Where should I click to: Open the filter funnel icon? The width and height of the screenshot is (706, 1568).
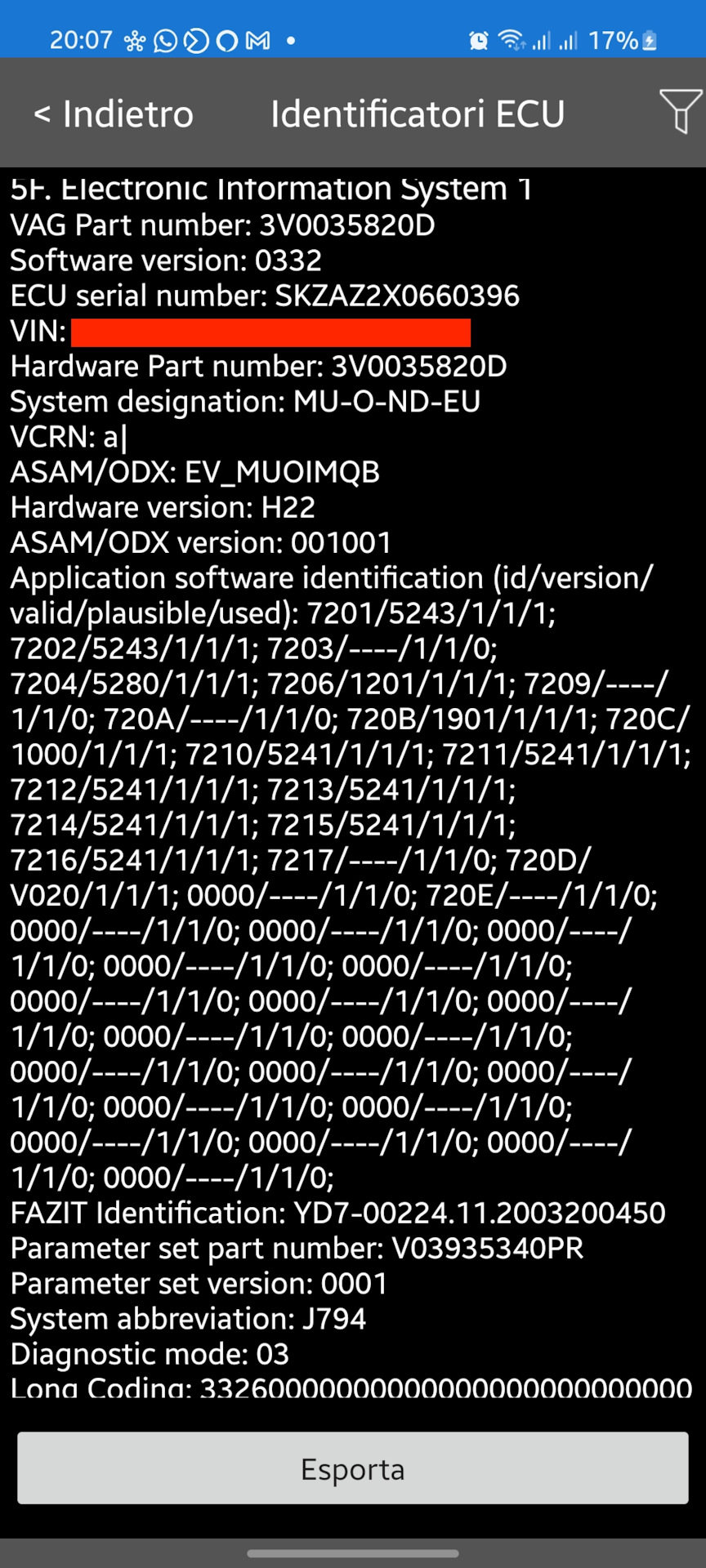[680, 111]
